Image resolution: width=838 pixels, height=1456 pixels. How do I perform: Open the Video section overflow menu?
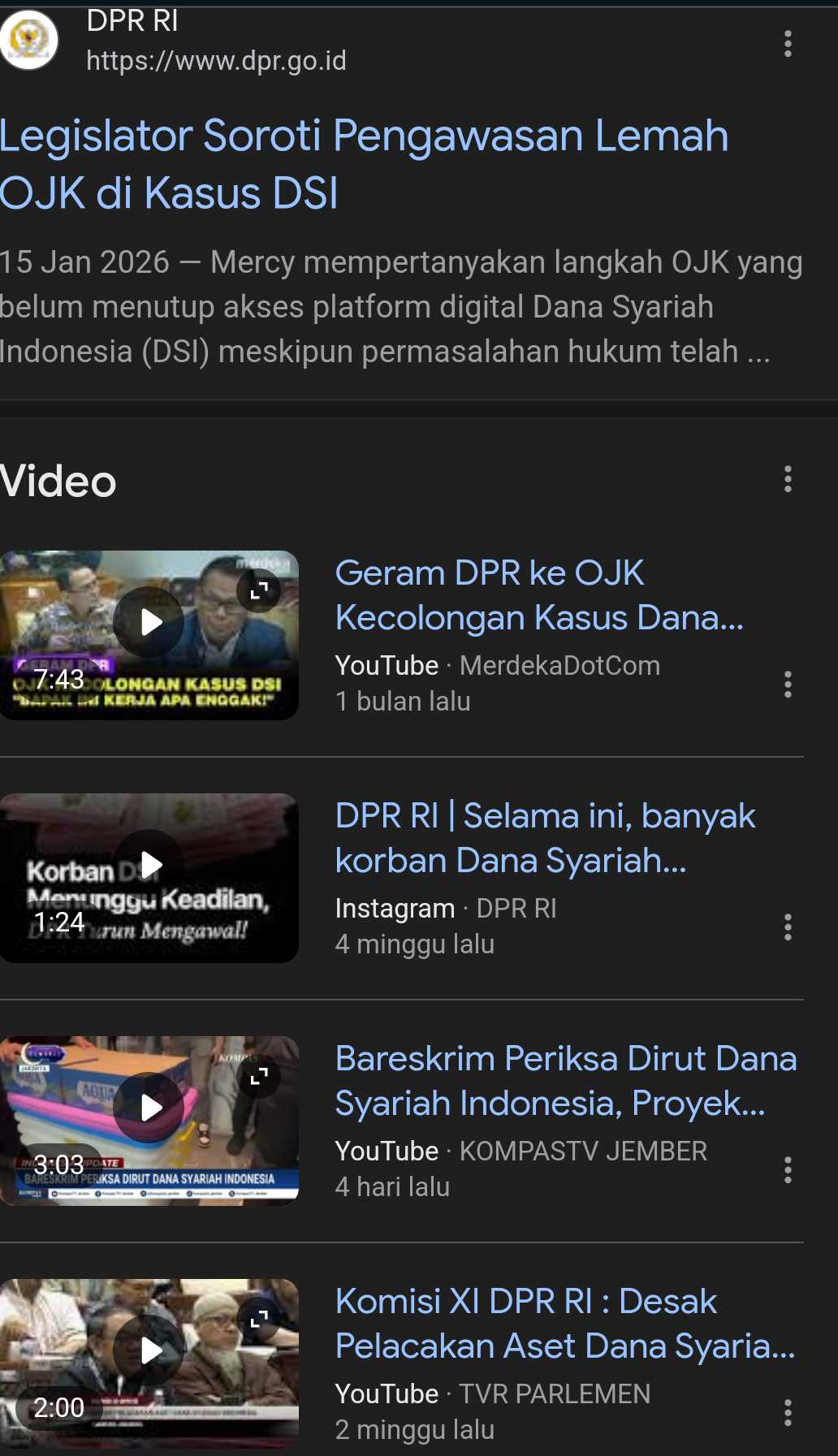pos(787,480)
